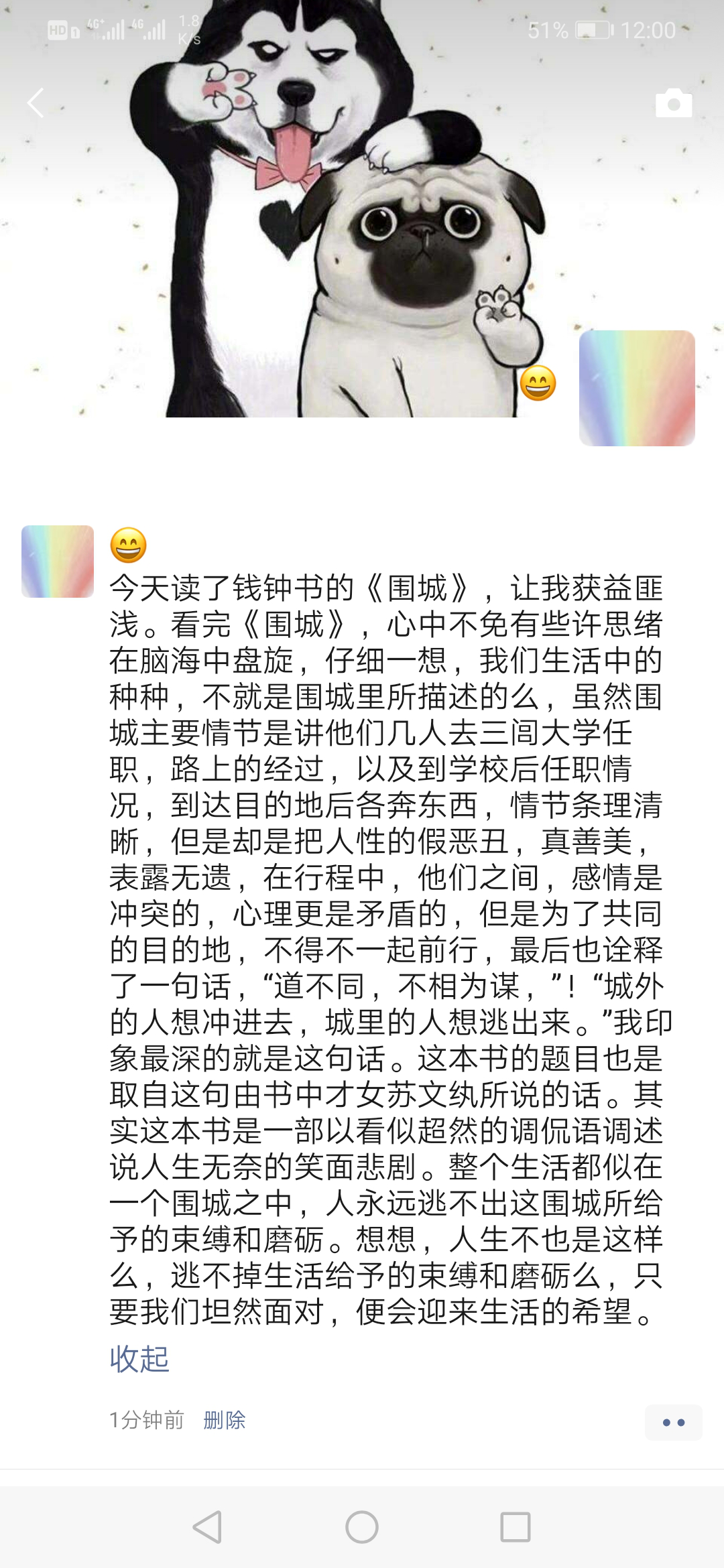Viewport: 724px width, 1568px height.
Task: Delete this post via 删除
Action: (x=224, y=1420)
